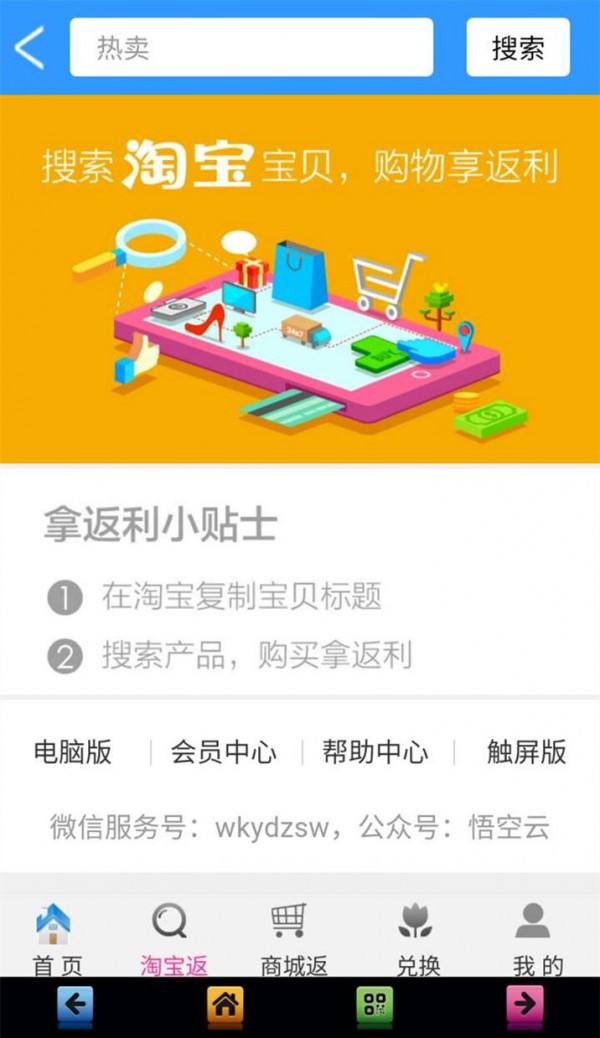Switch to the 首页 tab

(x=56, y=938)
